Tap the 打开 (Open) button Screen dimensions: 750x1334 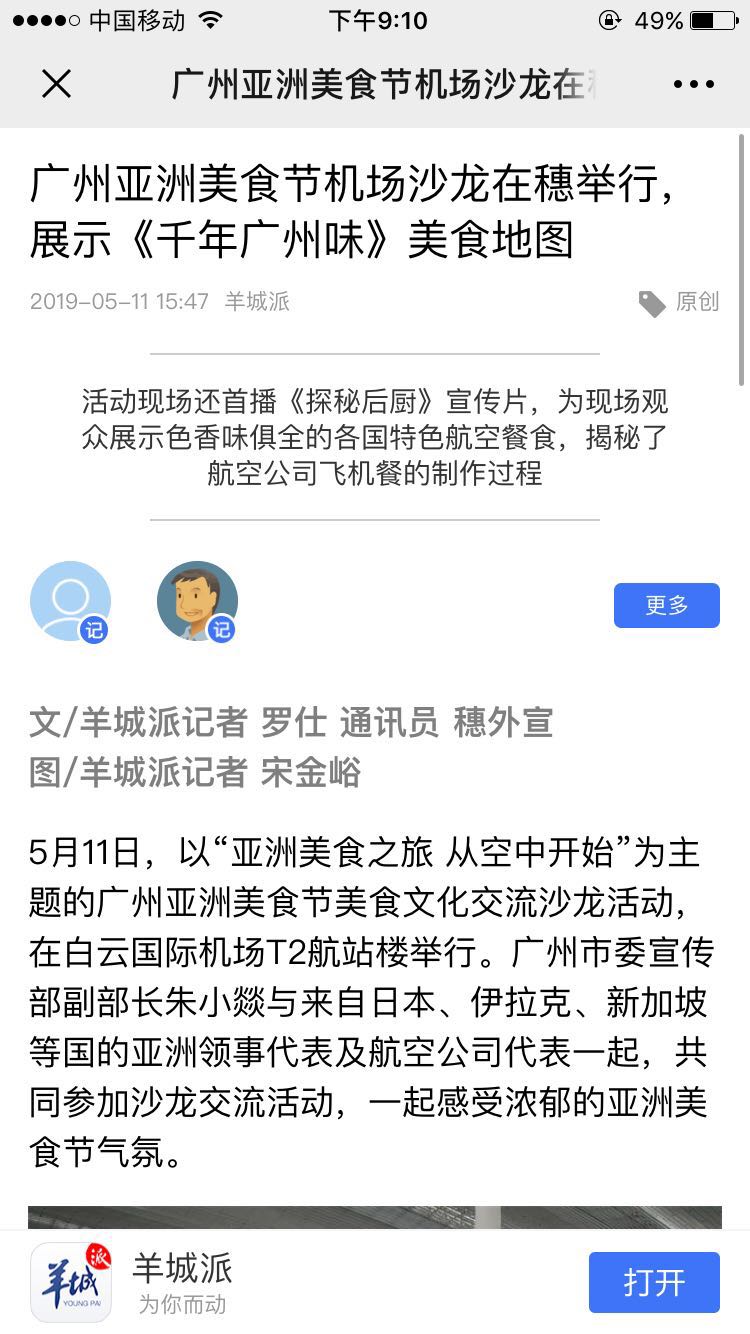(654, 1281)
